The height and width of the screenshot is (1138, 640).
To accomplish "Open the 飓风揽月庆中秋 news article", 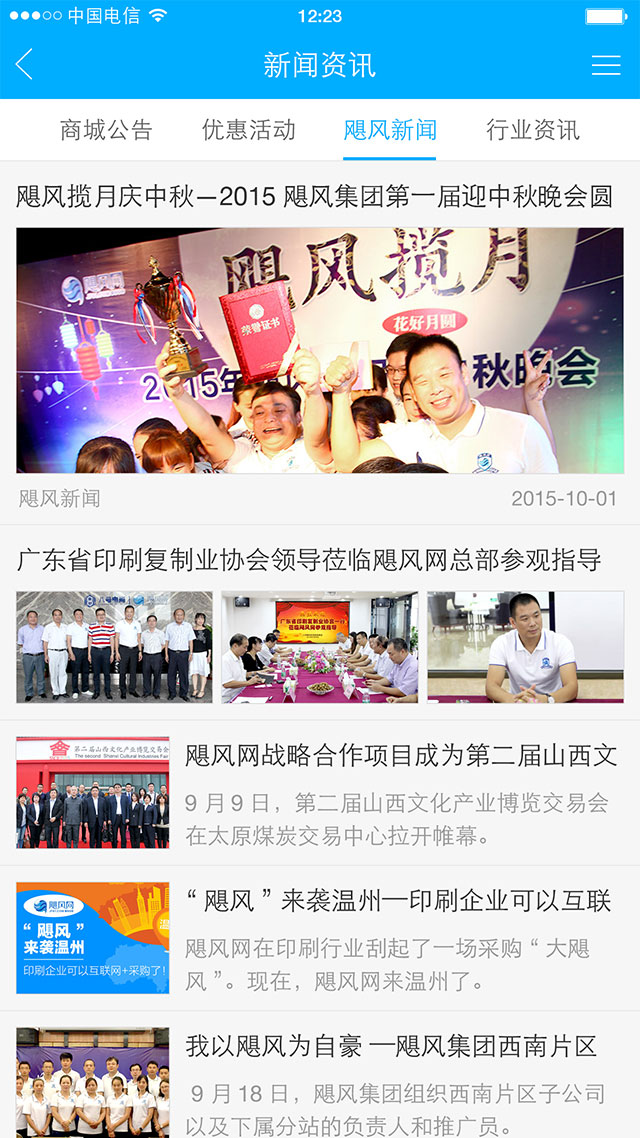I will pos(314,196).
